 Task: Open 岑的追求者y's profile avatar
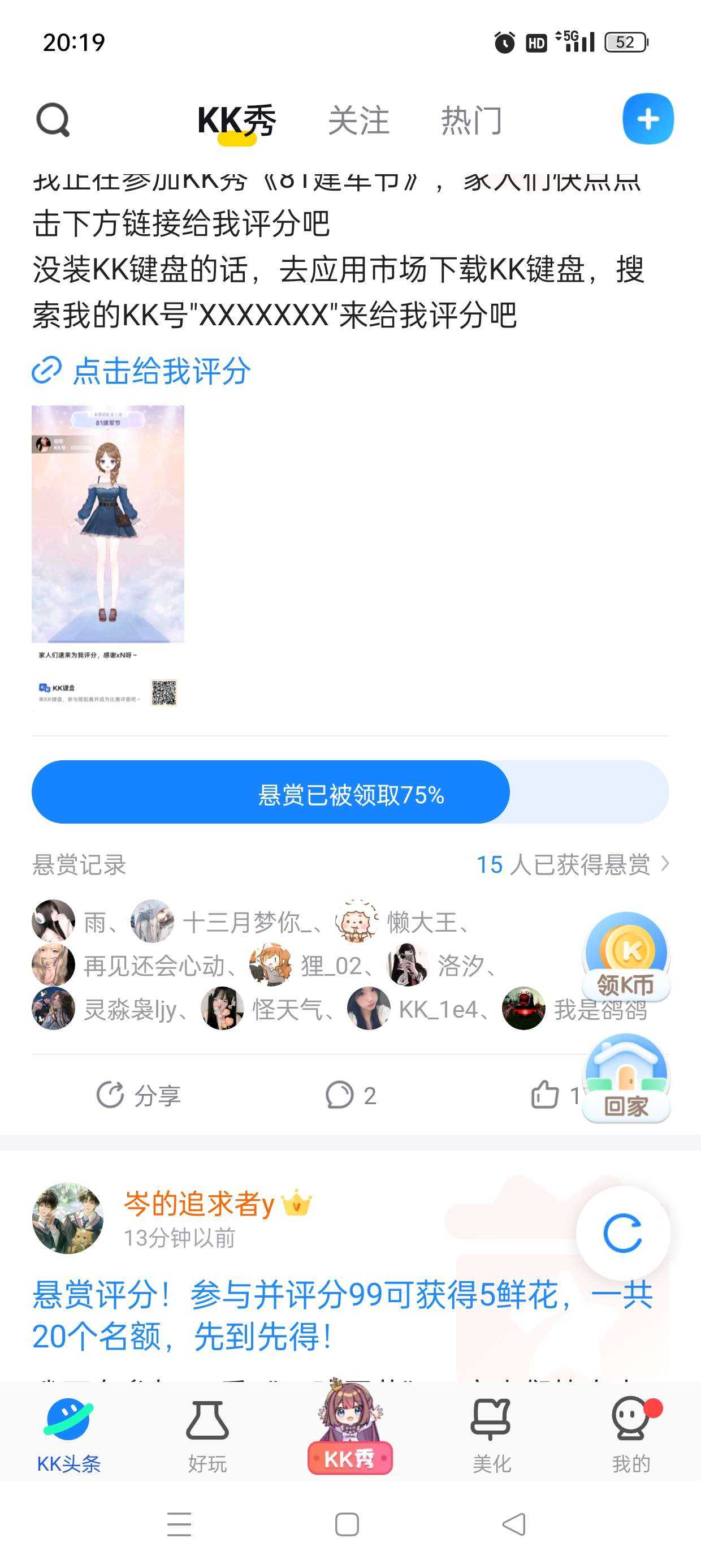(x=67, y=1218)
